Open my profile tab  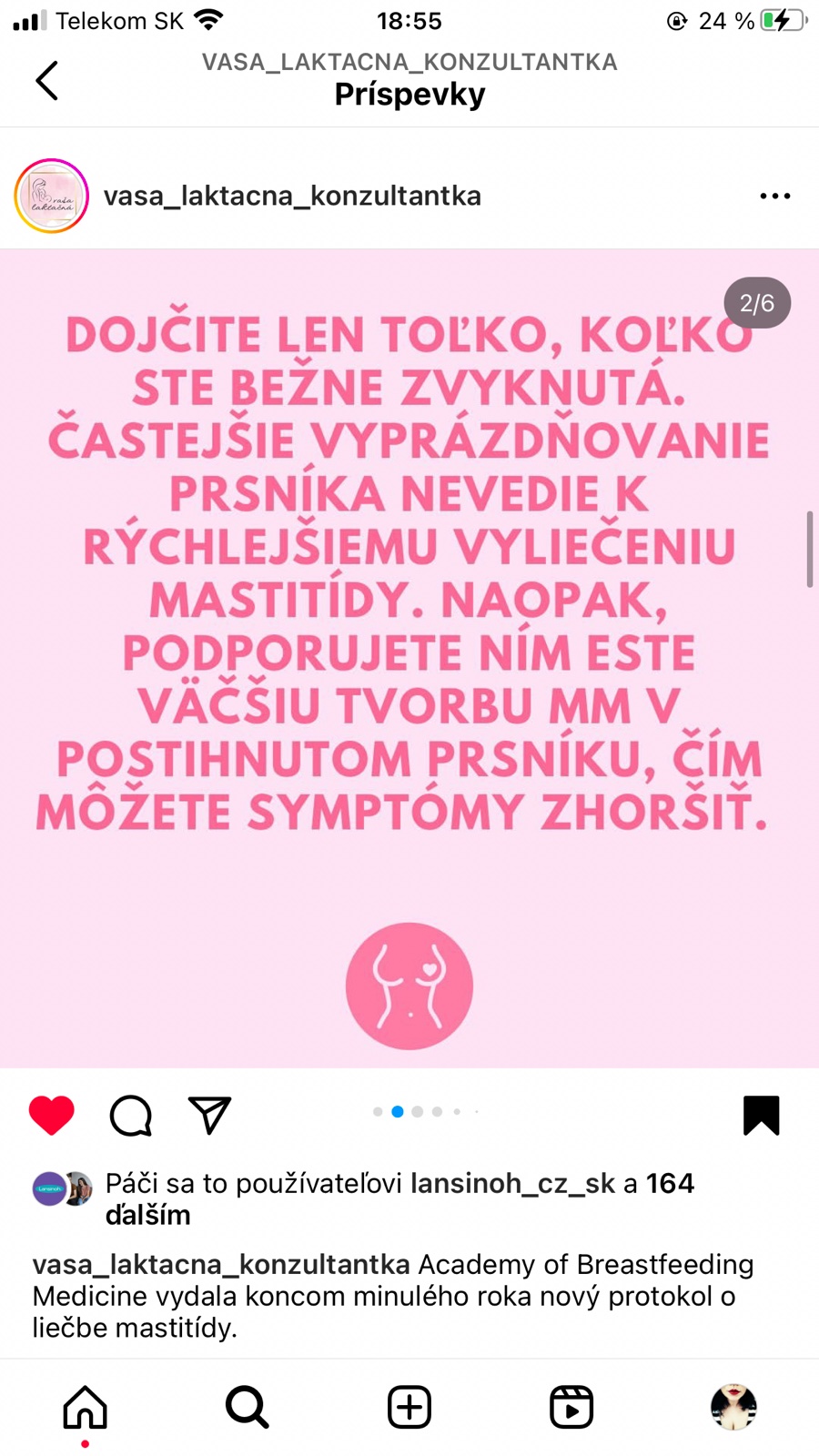(x=733, y=1408)
